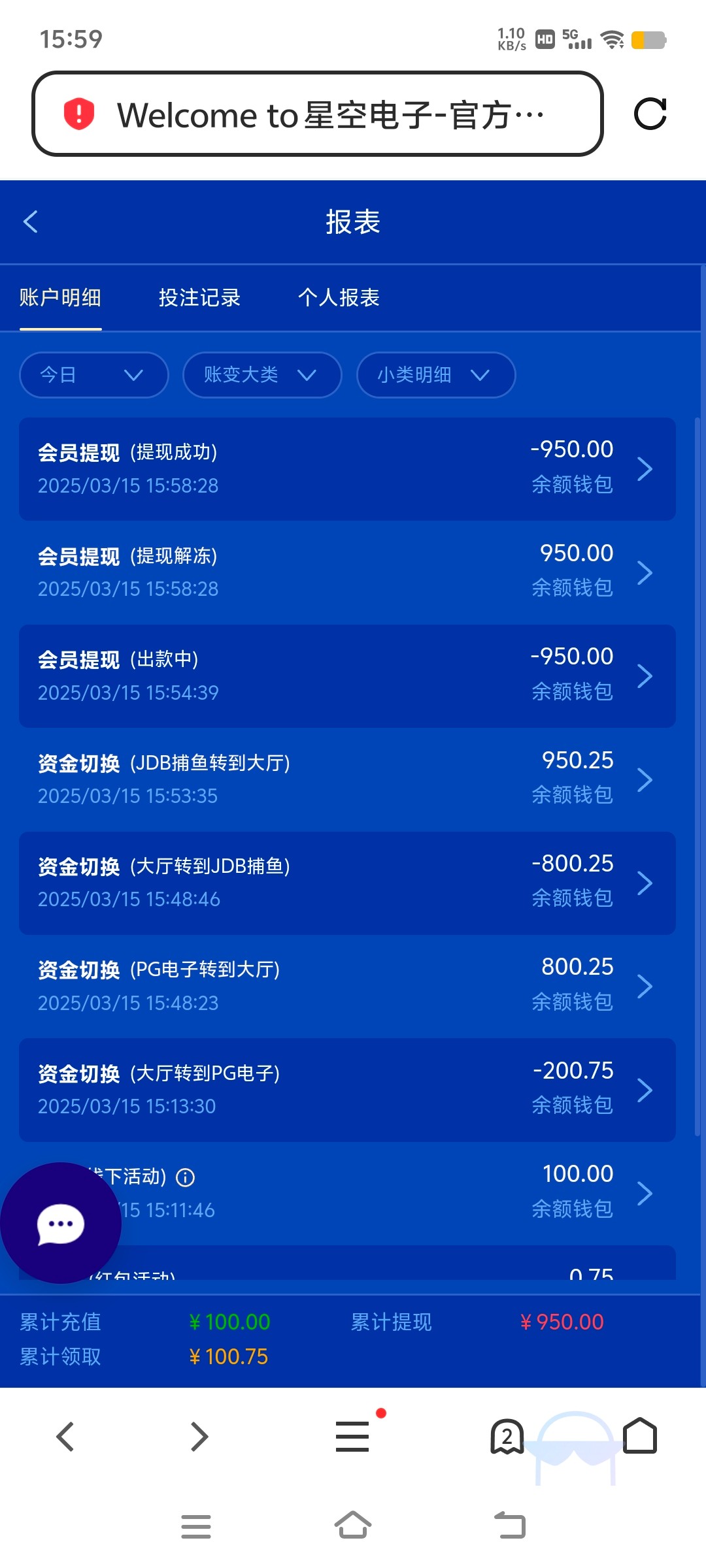
Task: View the 会员提现 (出款中) record details
Action: 347,676
